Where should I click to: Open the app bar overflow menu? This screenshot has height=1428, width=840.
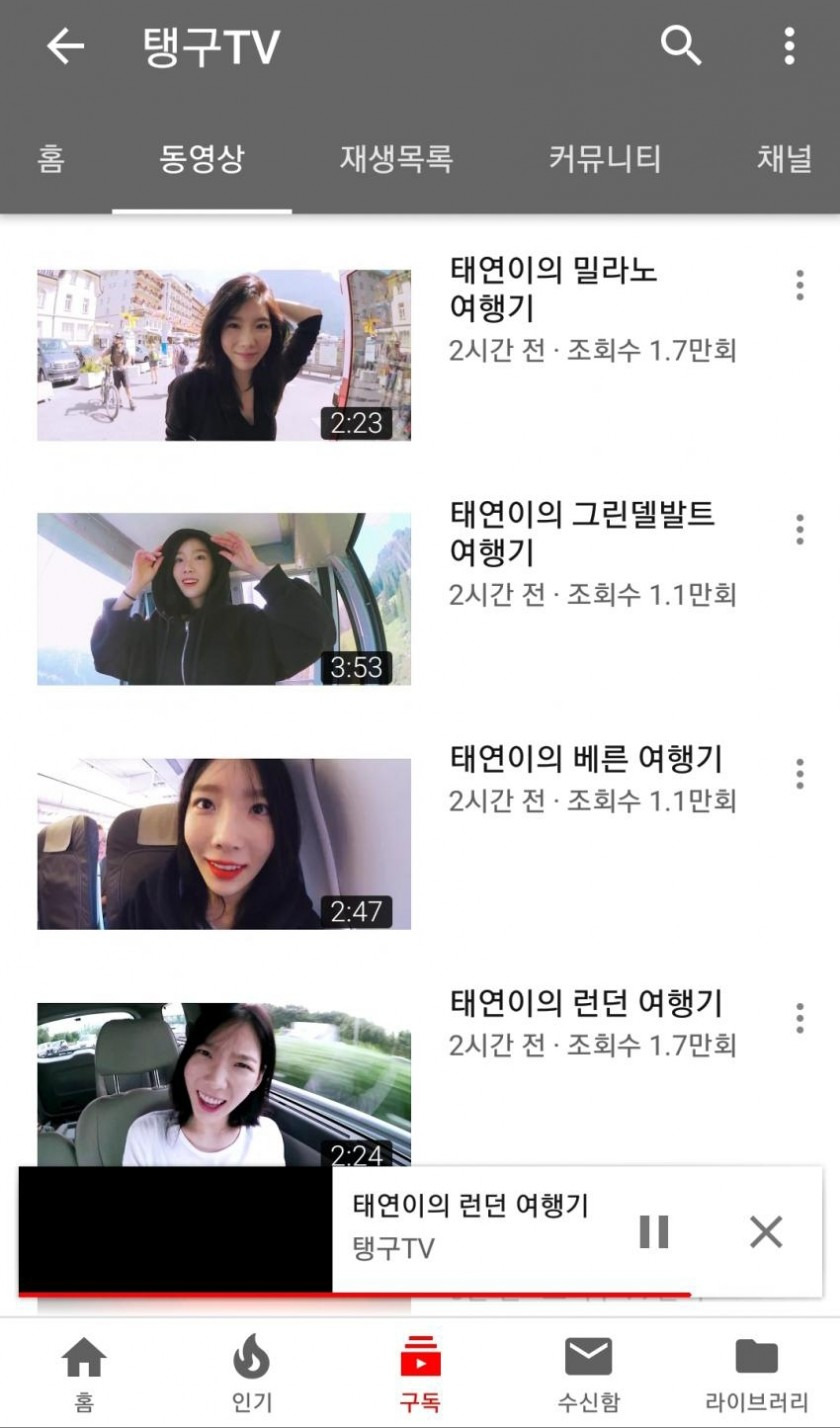pyautogui.click(x=789, y=46)
